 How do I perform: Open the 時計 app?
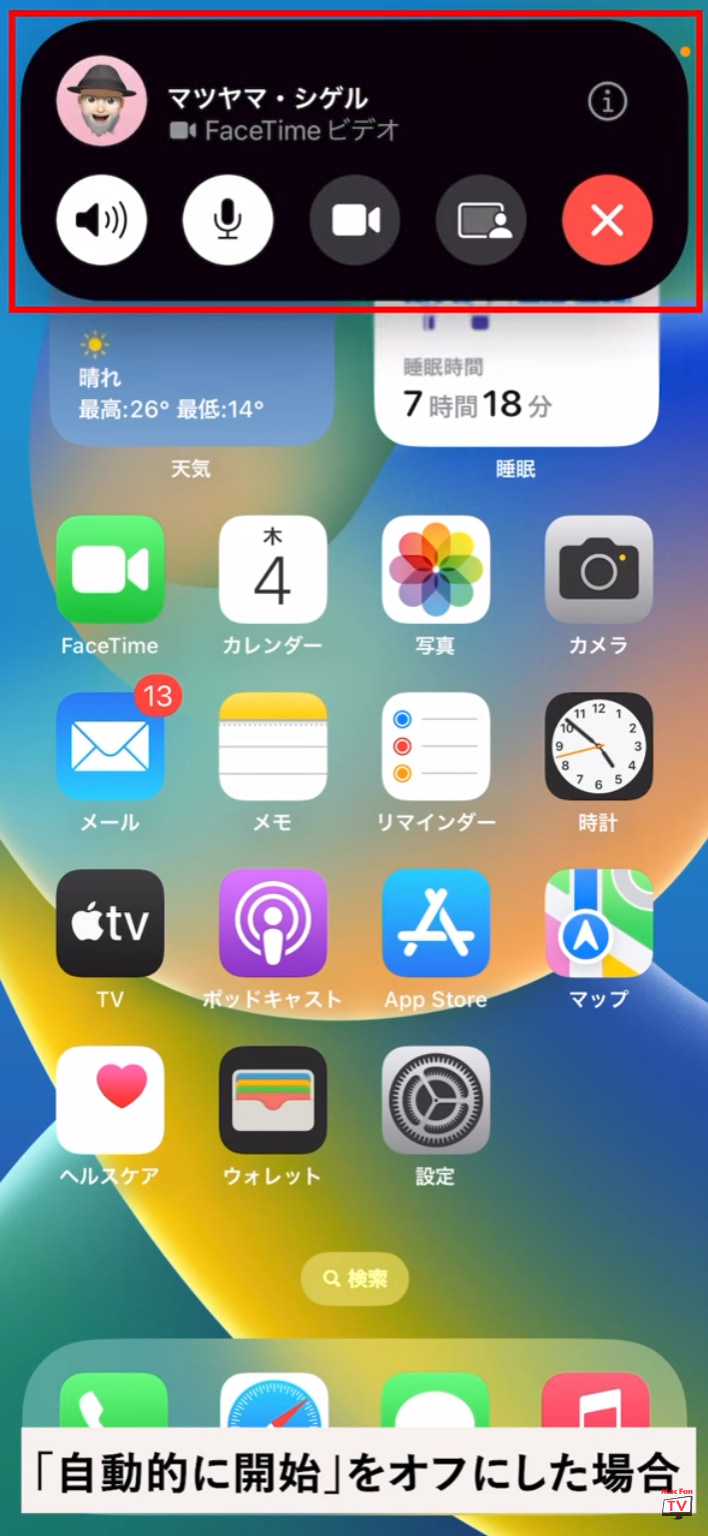[598, 746]
